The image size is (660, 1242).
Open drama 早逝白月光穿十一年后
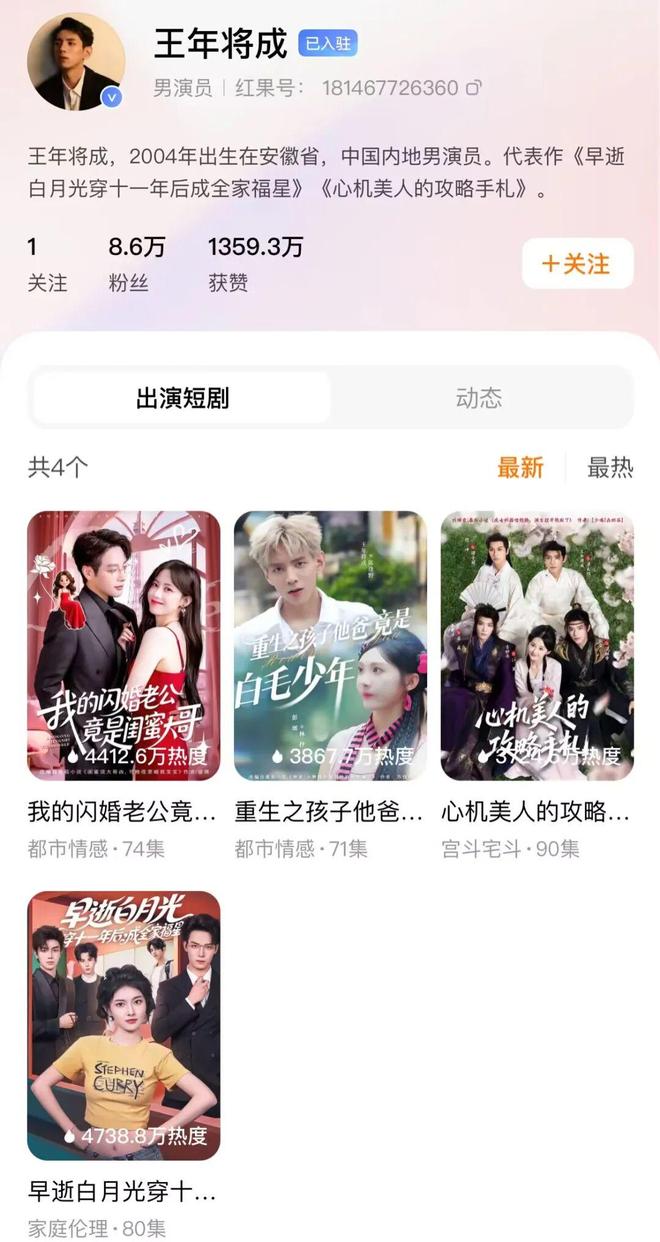(123, 1025)
